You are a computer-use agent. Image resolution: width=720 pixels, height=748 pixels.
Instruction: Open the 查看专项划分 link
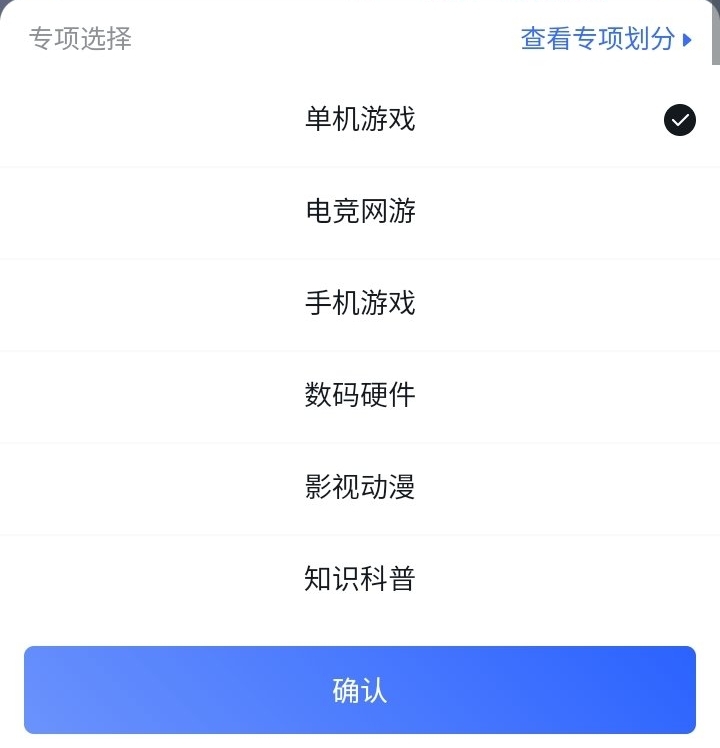pyautogui.click(x=605, y=39)
